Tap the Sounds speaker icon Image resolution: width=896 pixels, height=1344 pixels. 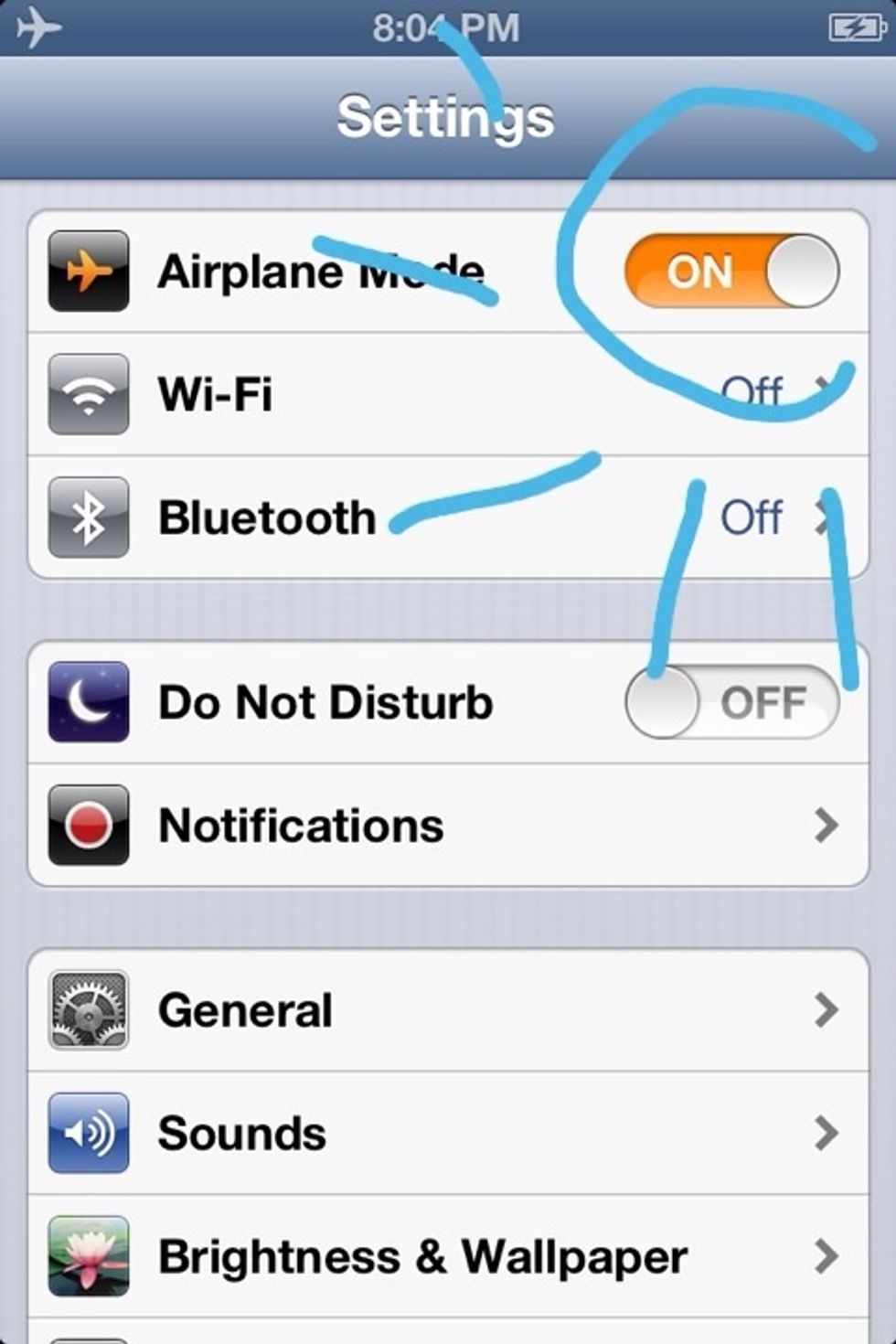[x=87, y=1133]
